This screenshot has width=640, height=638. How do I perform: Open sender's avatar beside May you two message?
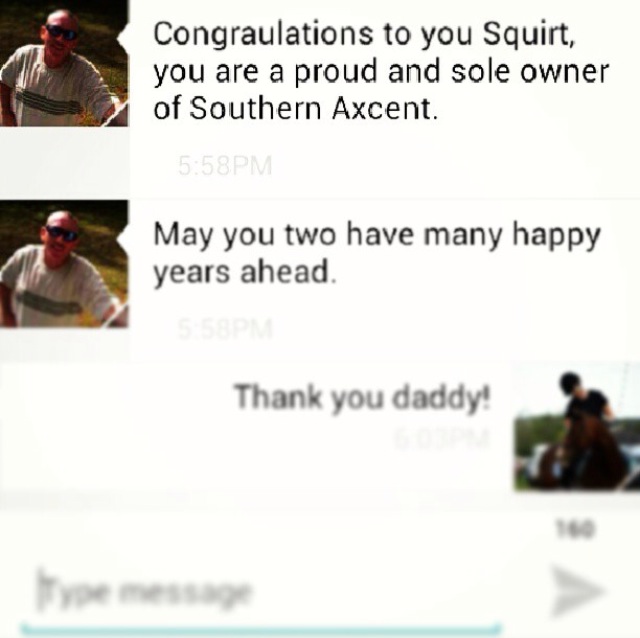pos(63,265)
